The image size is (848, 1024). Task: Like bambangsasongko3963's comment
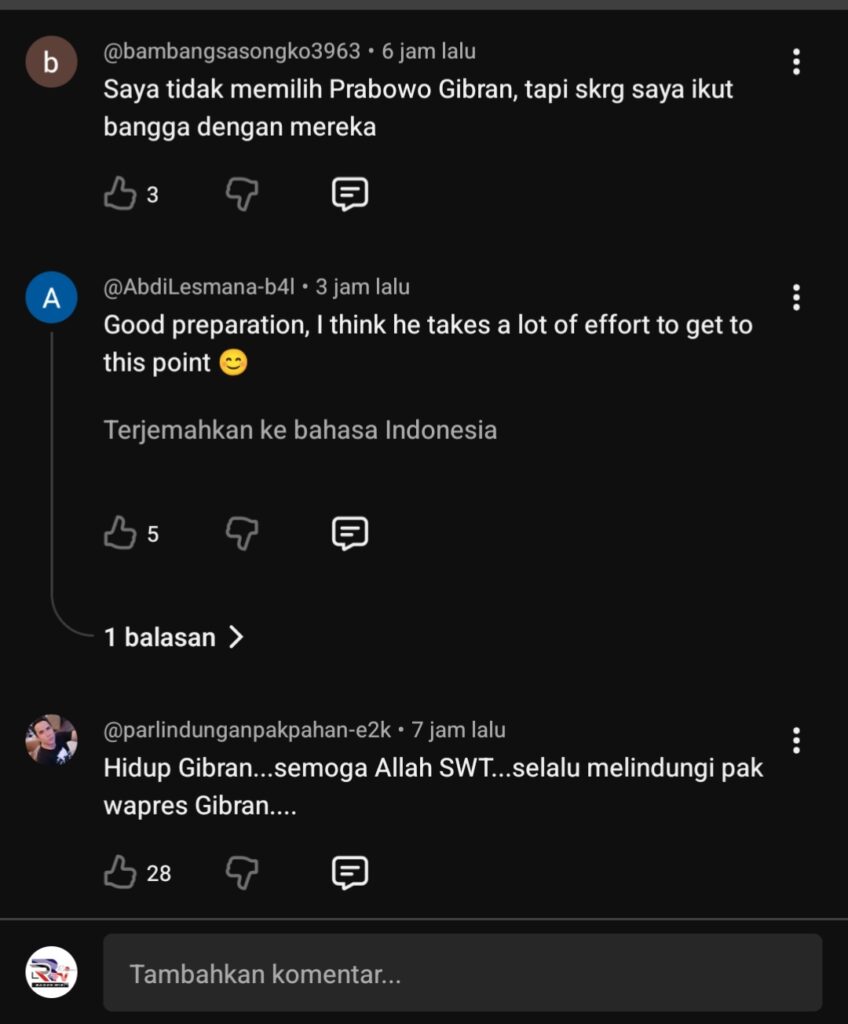point(120,194)
